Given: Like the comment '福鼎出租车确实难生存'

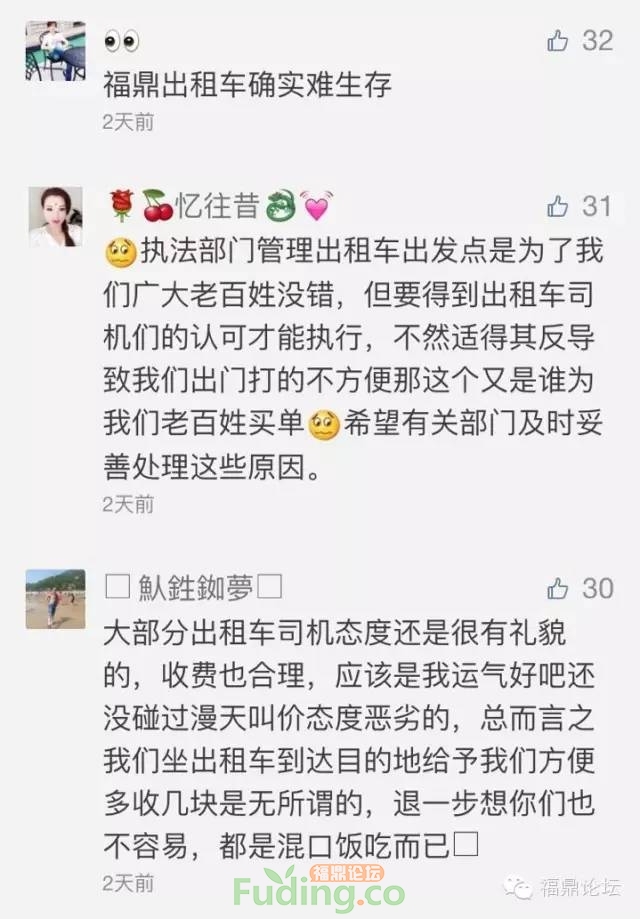Looking at the screenshot, I should tap(558, 41).
